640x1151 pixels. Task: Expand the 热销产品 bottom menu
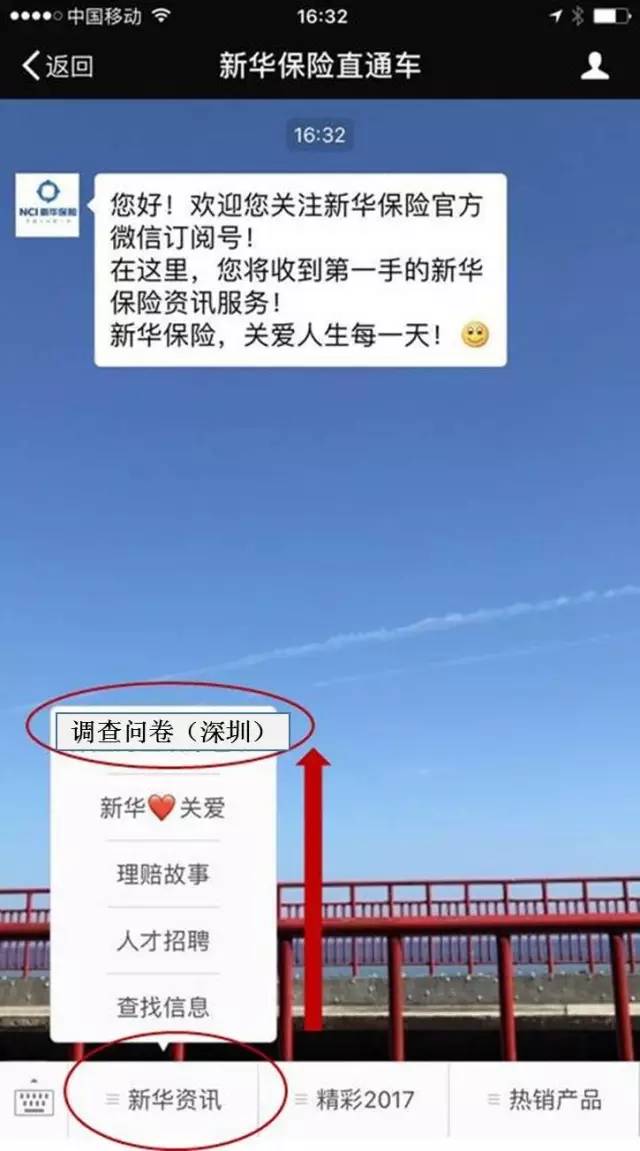[545, 1100]
